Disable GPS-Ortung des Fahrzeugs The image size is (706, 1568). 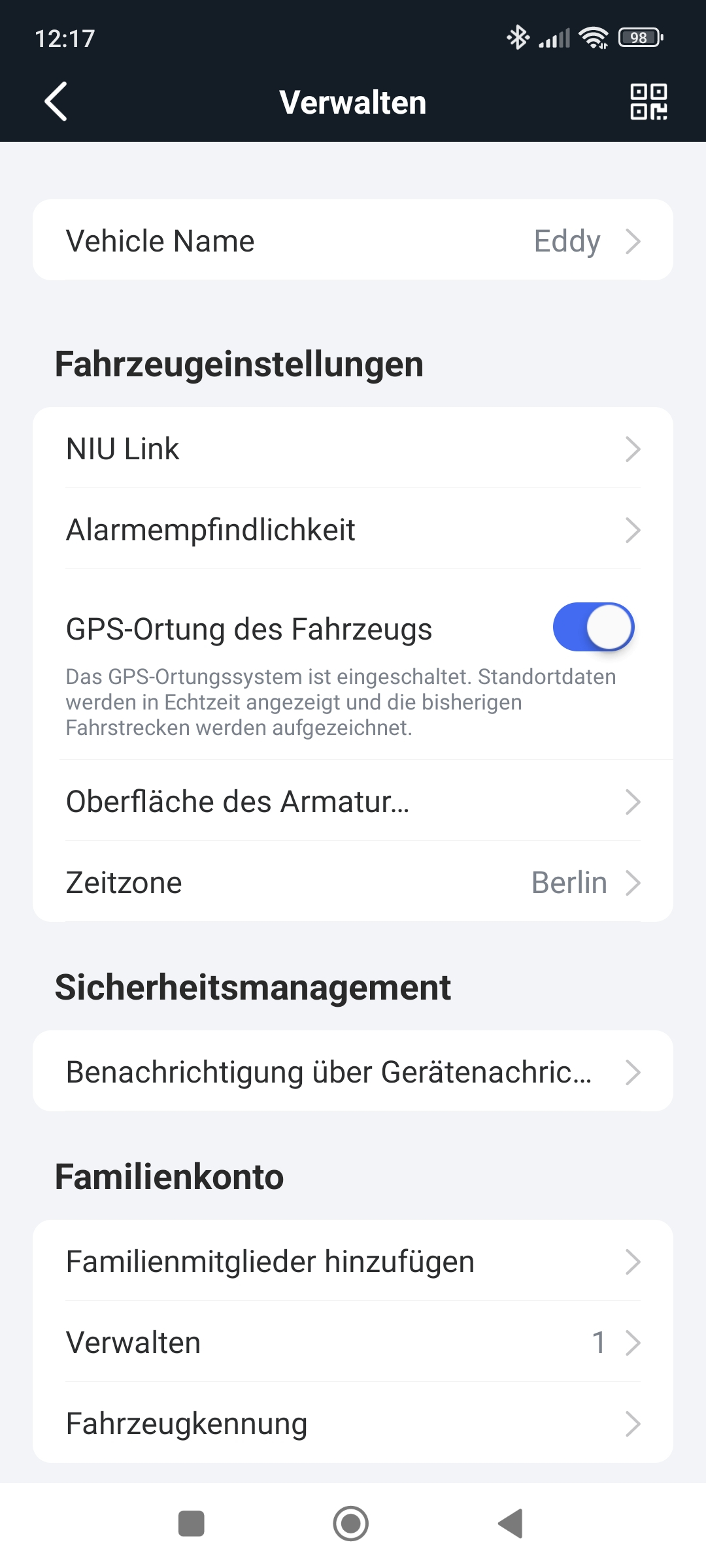pos(593,627)
